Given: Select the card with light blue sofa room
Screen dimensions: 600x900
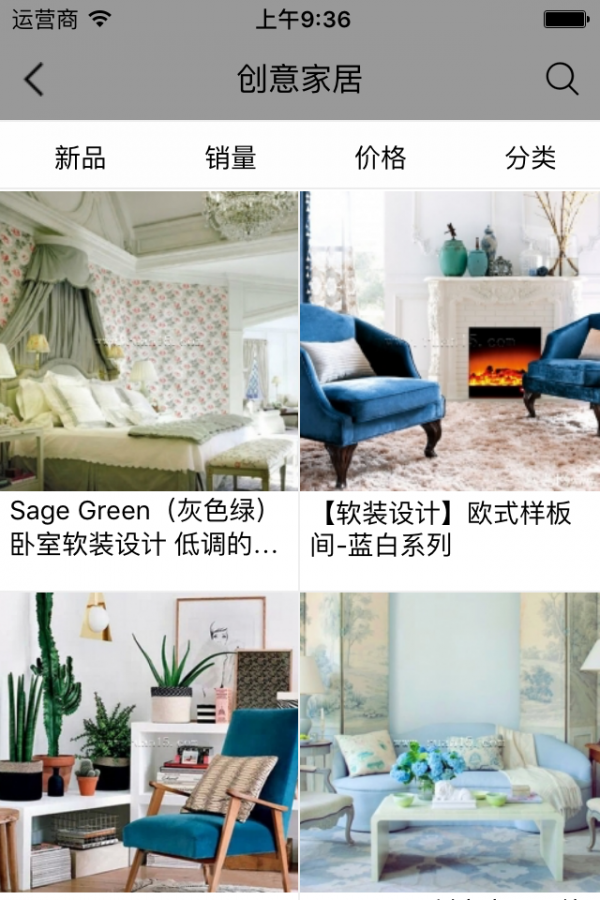Looking at the screenshot, I should click(x=450, y=742).
